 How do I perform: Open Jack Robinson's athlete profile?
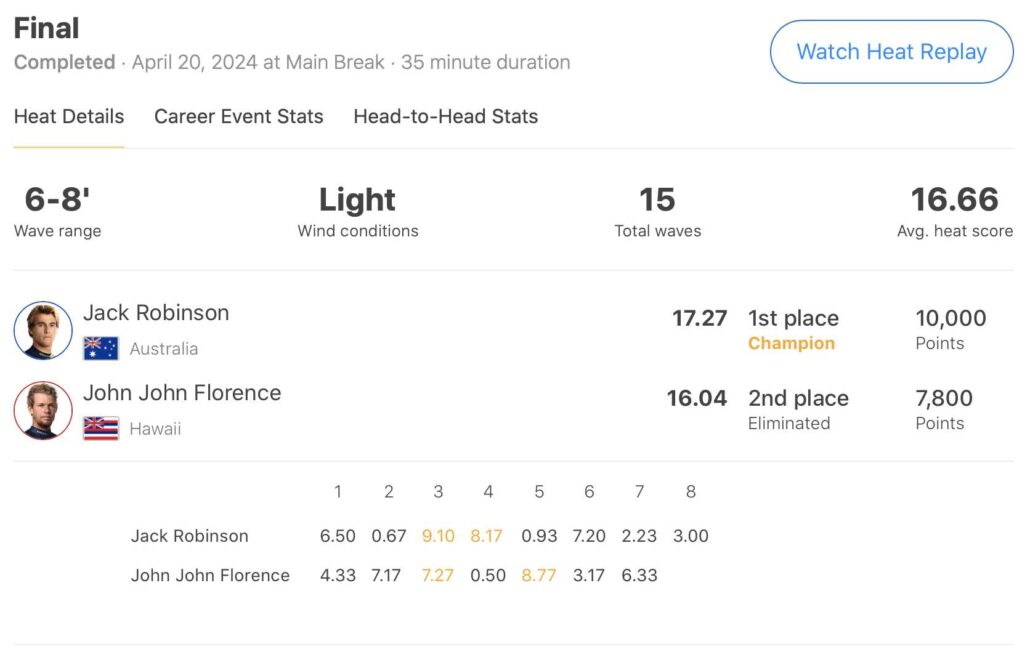(x=156, y=313)
